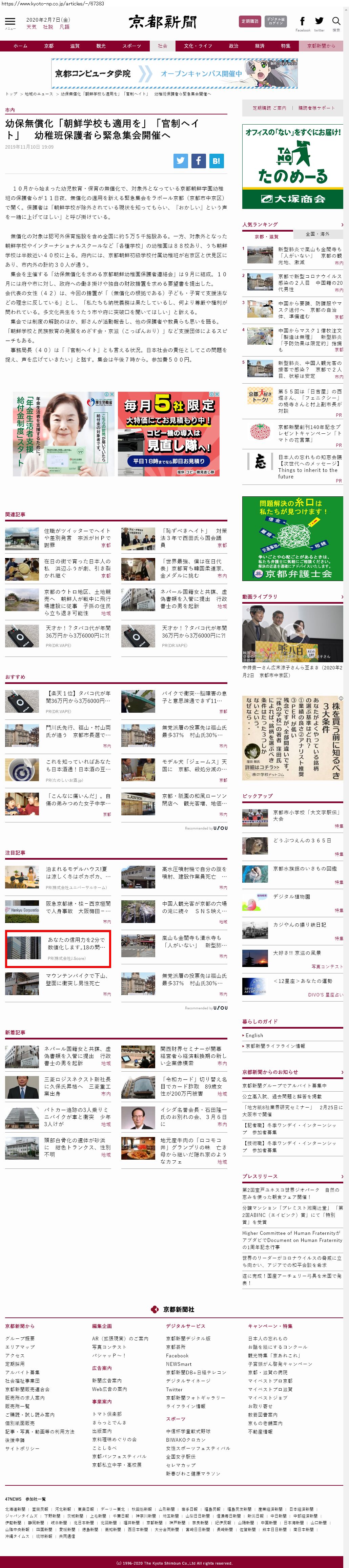Switch to the 滋賀 nav tab
Viewport: 349px width, 1568px height.
pyautogui.click(x=74, y=46)
